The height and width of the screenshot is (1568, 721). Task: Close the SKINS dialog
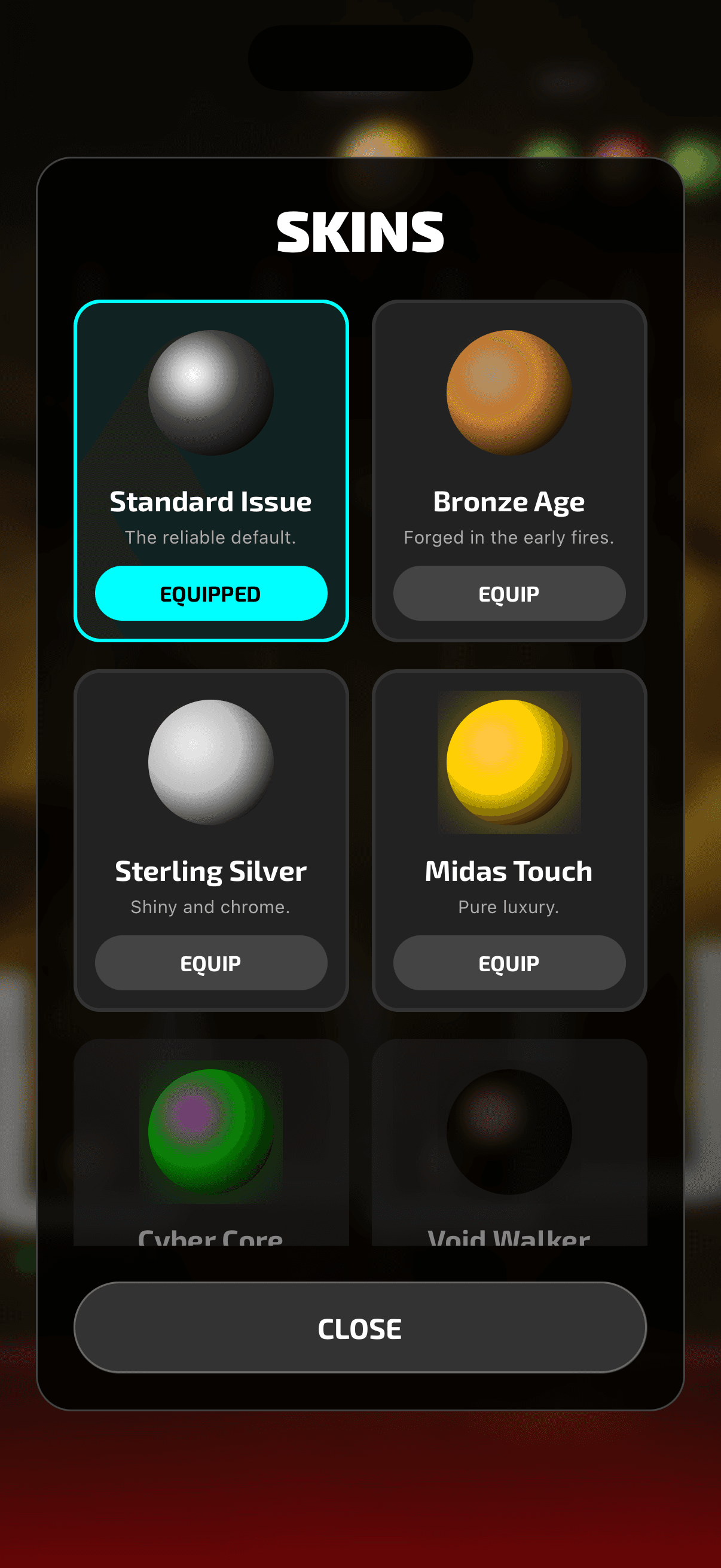tap(360, 1328)
